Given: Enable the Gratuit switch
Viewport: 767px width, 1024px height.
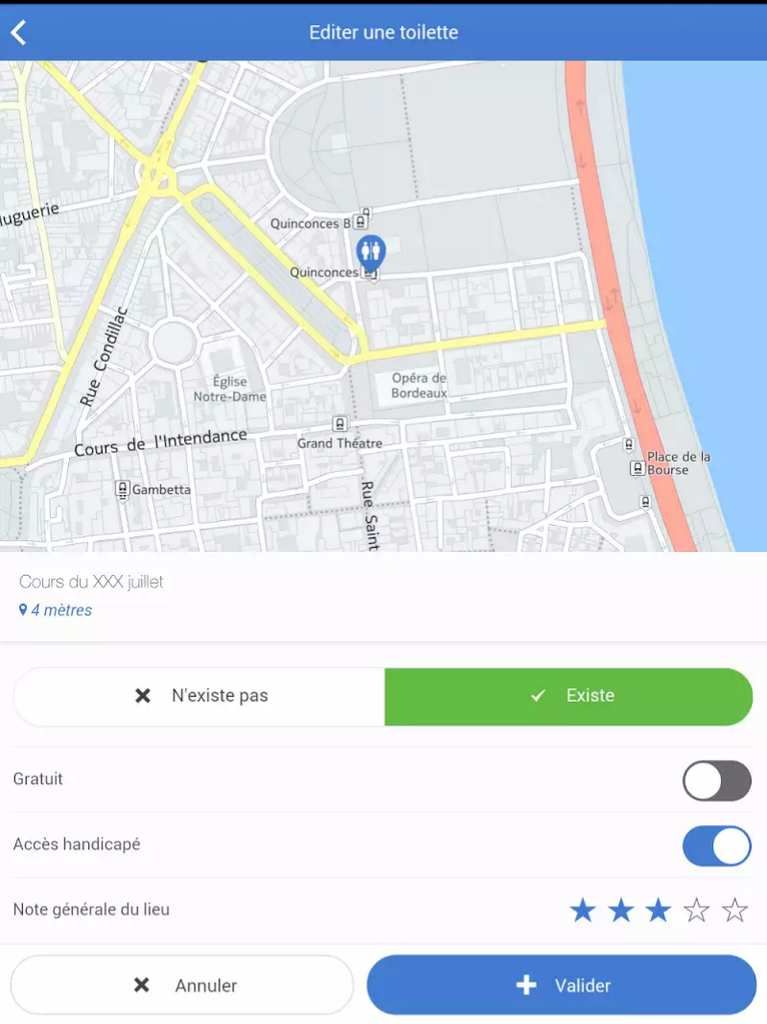Looking at the screenshot, I should tap(716, 781).
